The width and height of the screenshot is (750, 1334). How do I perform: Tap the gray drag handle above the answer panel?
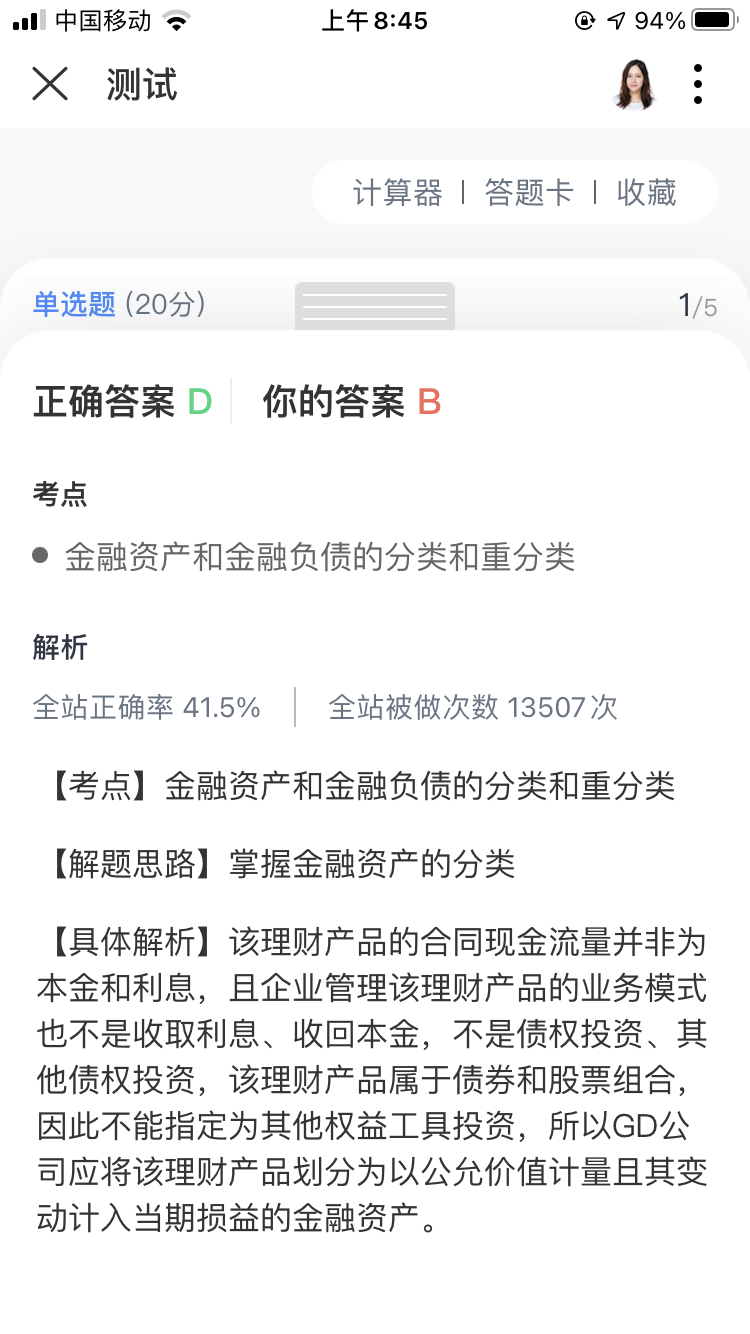click(375, 306)
